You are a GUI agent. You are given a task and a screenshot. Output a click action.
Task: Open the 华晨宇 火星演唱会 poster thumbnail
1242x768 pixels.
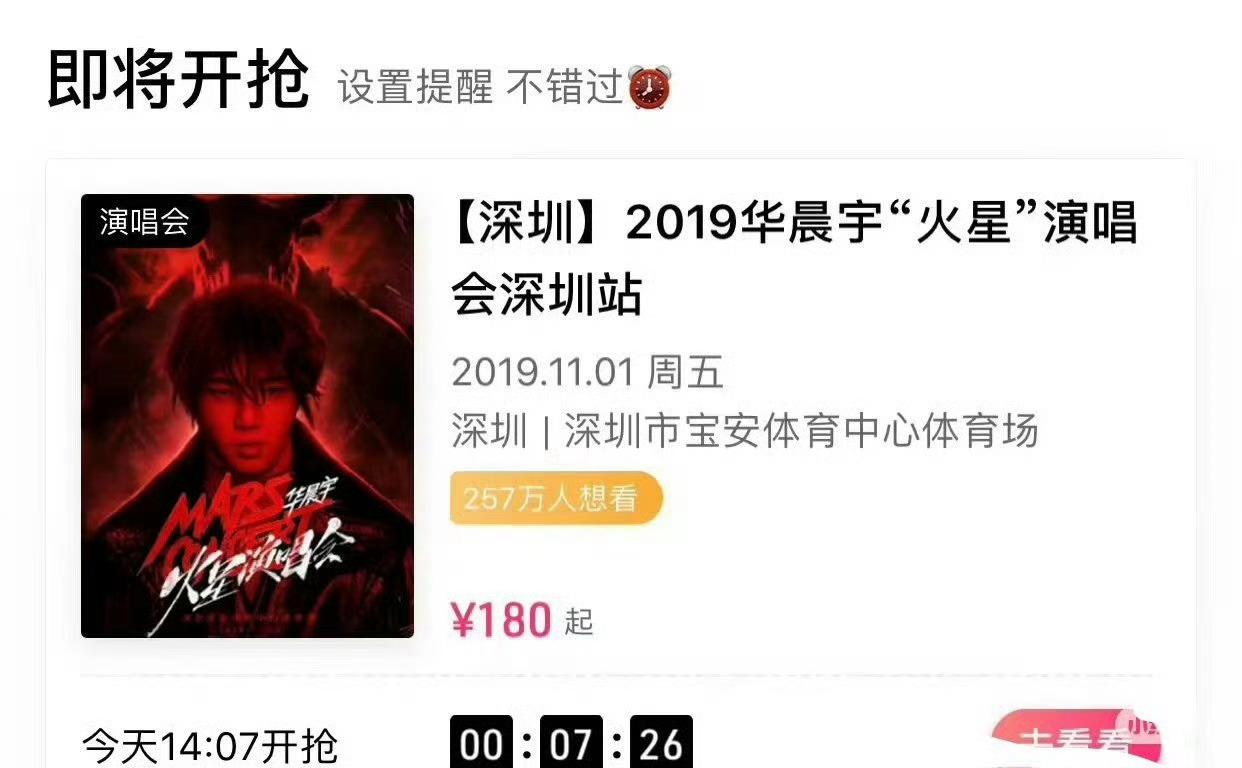[x=247, y=415]
